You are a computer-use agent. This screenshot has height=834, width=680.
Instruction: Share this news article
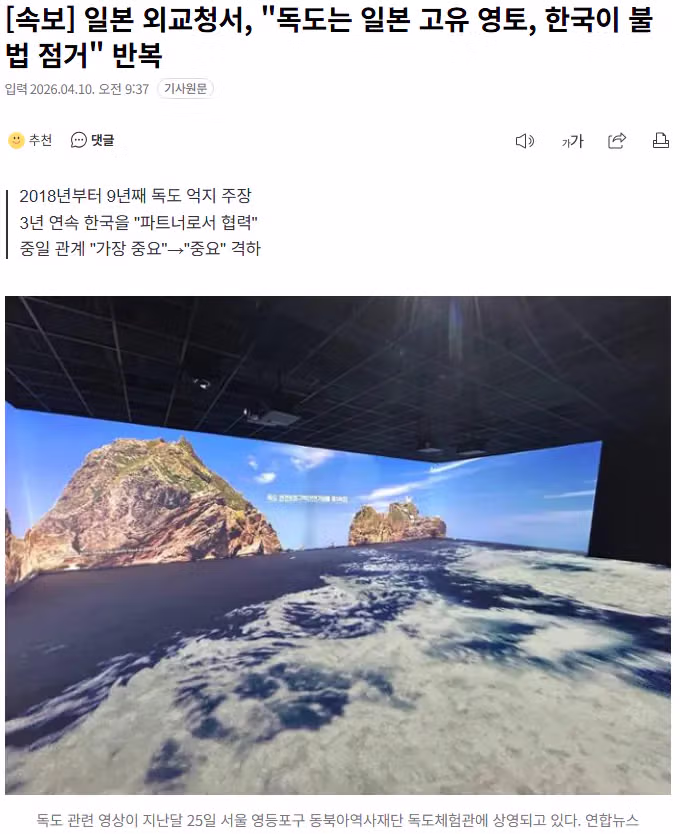point(617,141)
